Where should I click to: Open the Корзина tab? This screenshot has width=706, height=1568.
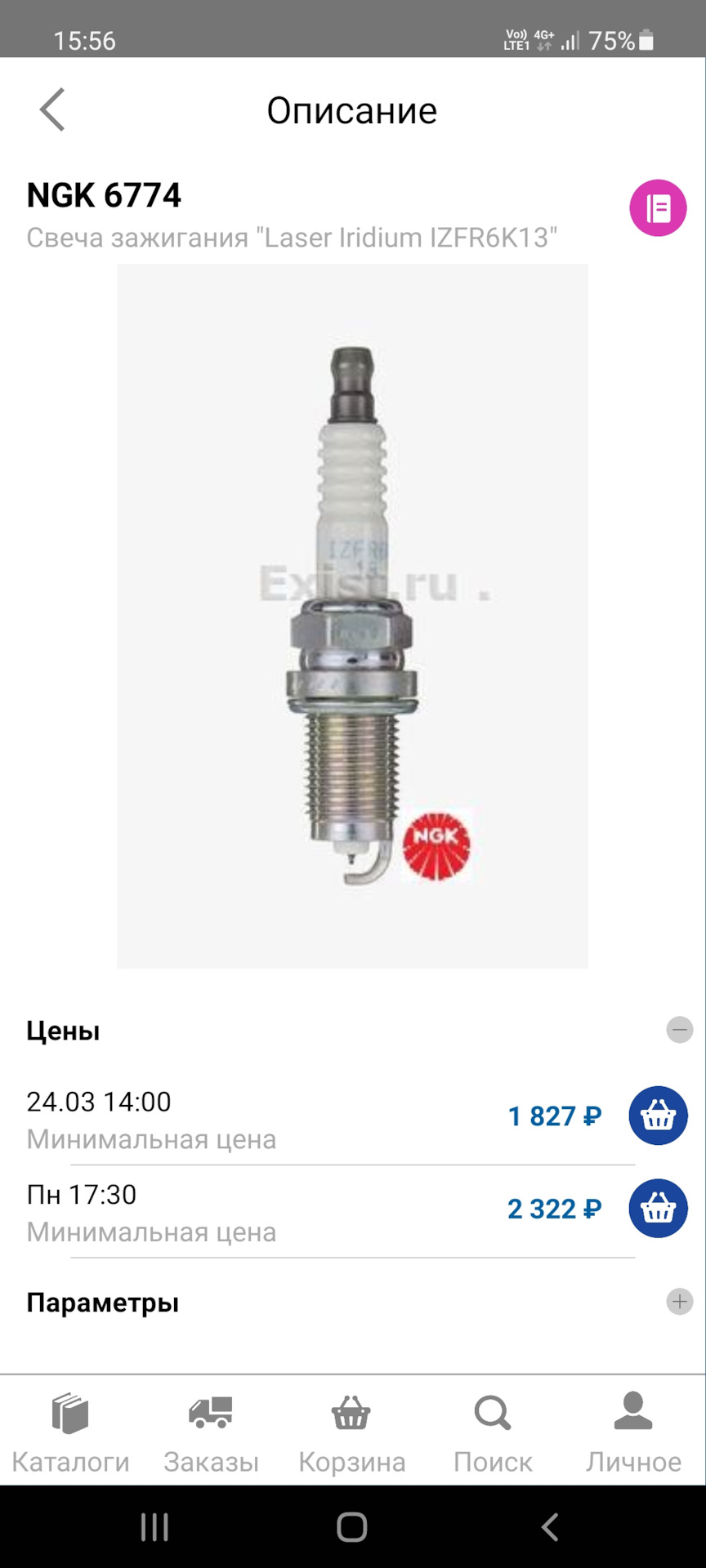(x=351, y=1433)
